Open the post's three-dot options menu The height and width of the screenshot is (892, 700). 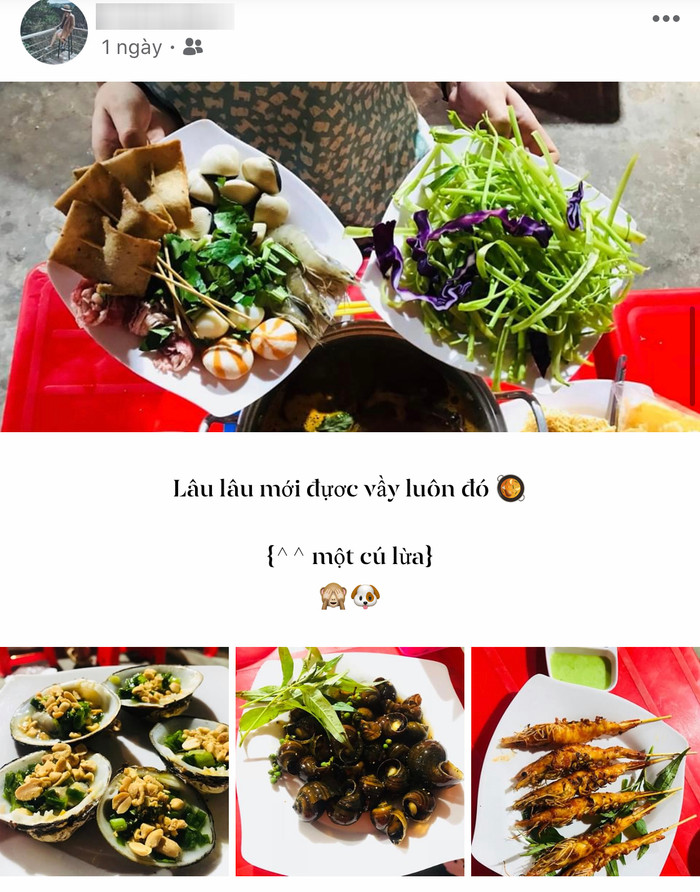pos(665,19)
